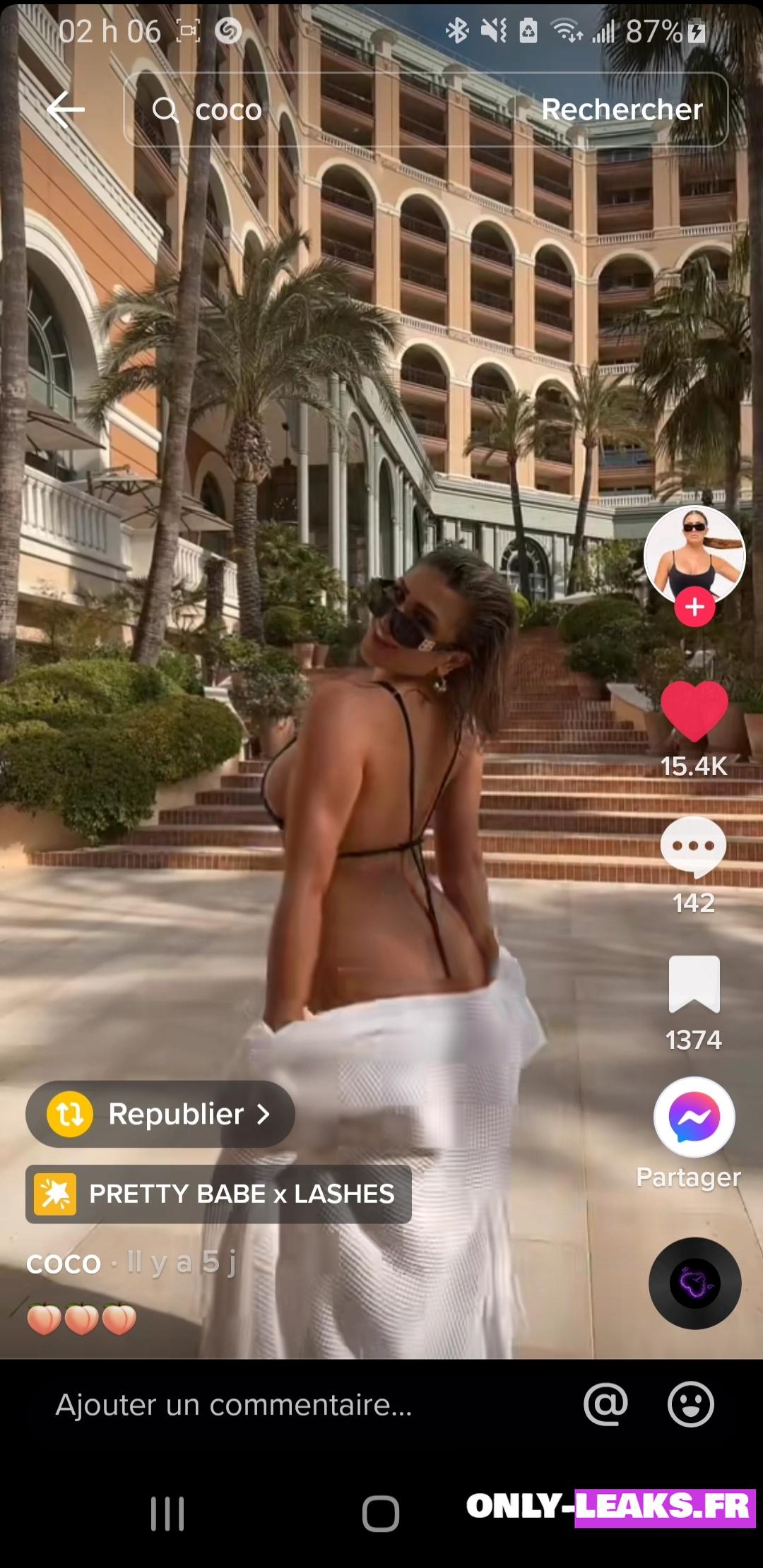Tap the Republier button
The width and height of the screenshot is (763, 1568).
coord(160,1114)
